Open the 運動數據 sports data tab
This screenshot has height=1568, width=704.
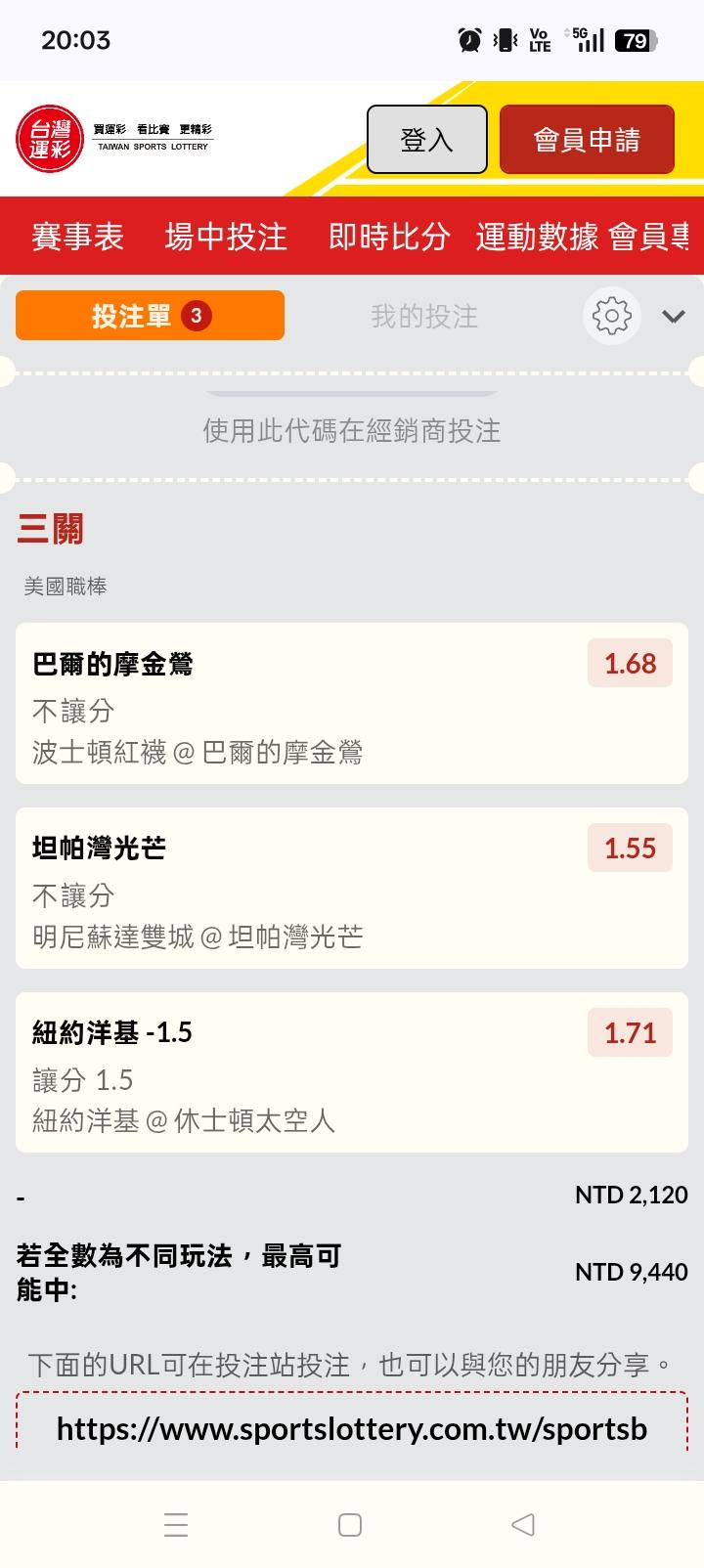tap(537, 237)
